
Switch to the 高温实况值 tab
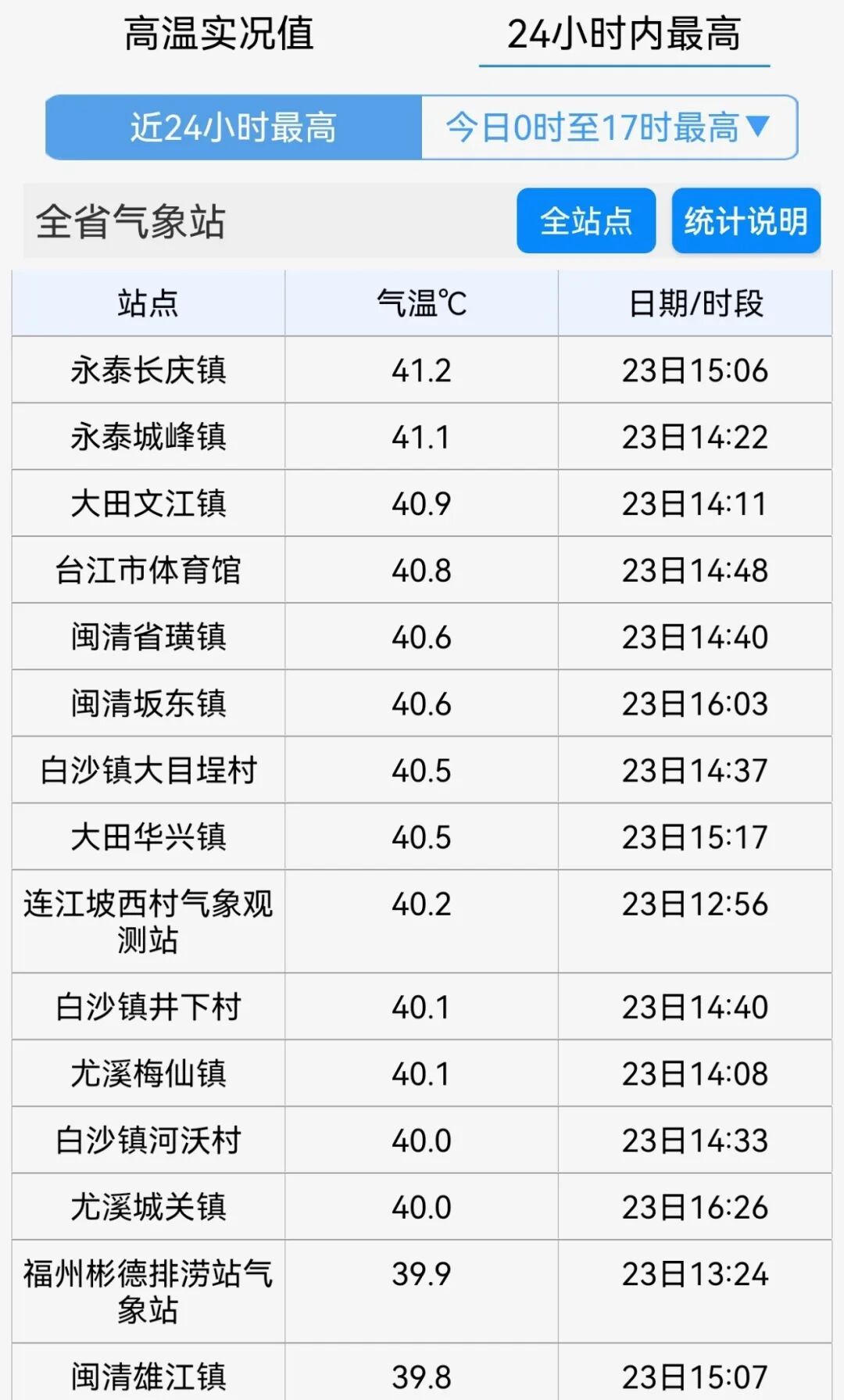(219, 34)
